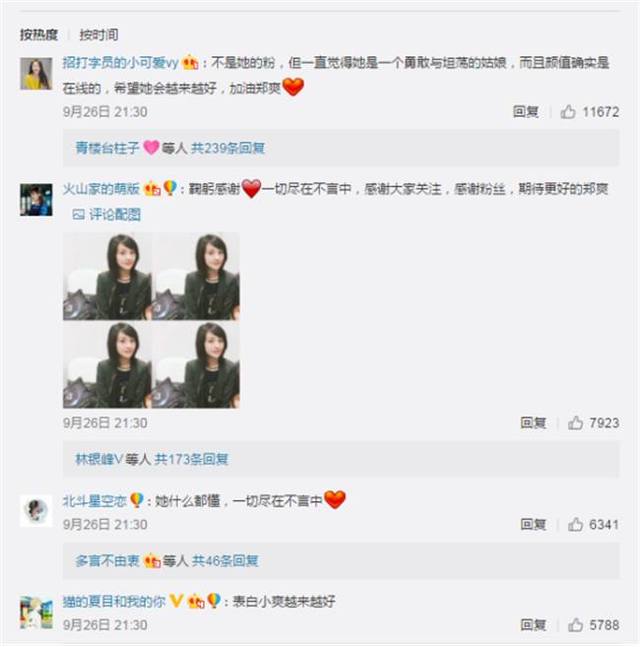Viewport: 640px width, 647px height.
Task: Open profile of 招打字员的小可爱vy
Action: [120, 62]
